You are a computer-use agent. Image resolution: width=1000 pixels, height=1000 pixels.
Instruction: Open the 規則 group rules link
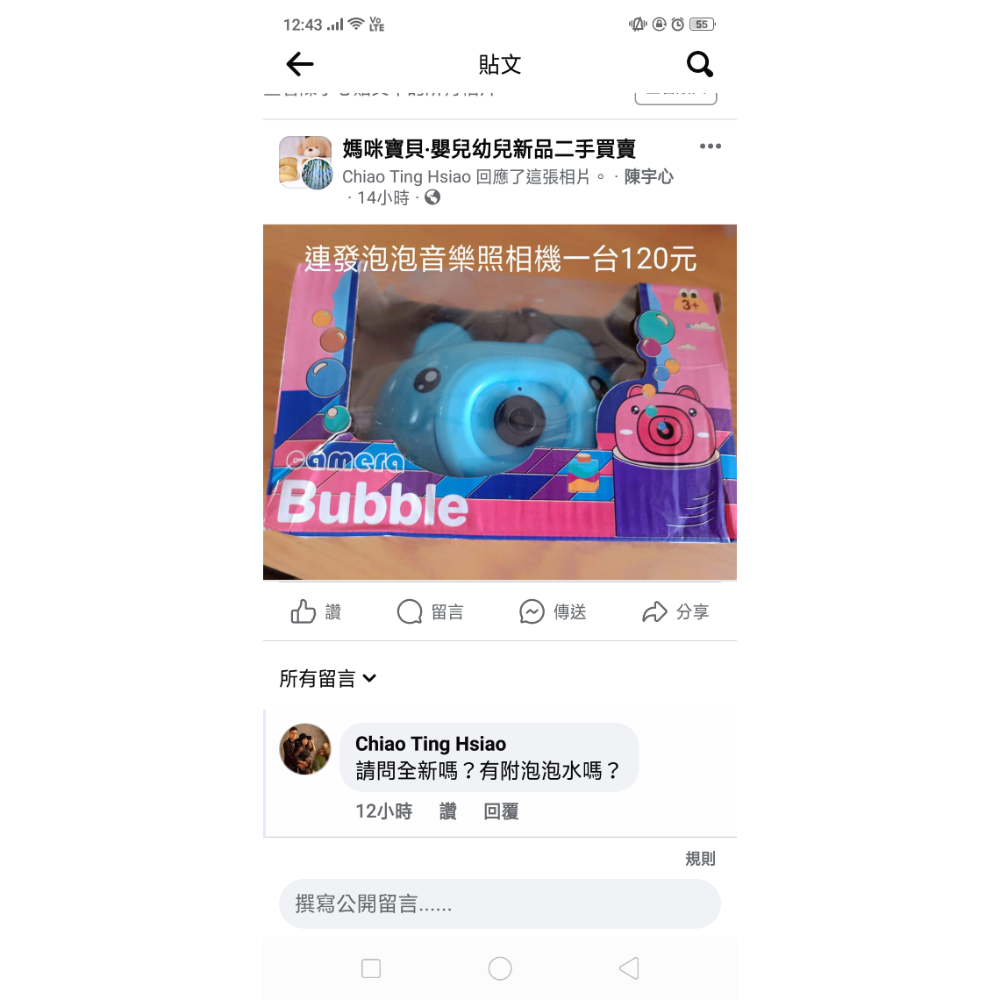(700, 859)
